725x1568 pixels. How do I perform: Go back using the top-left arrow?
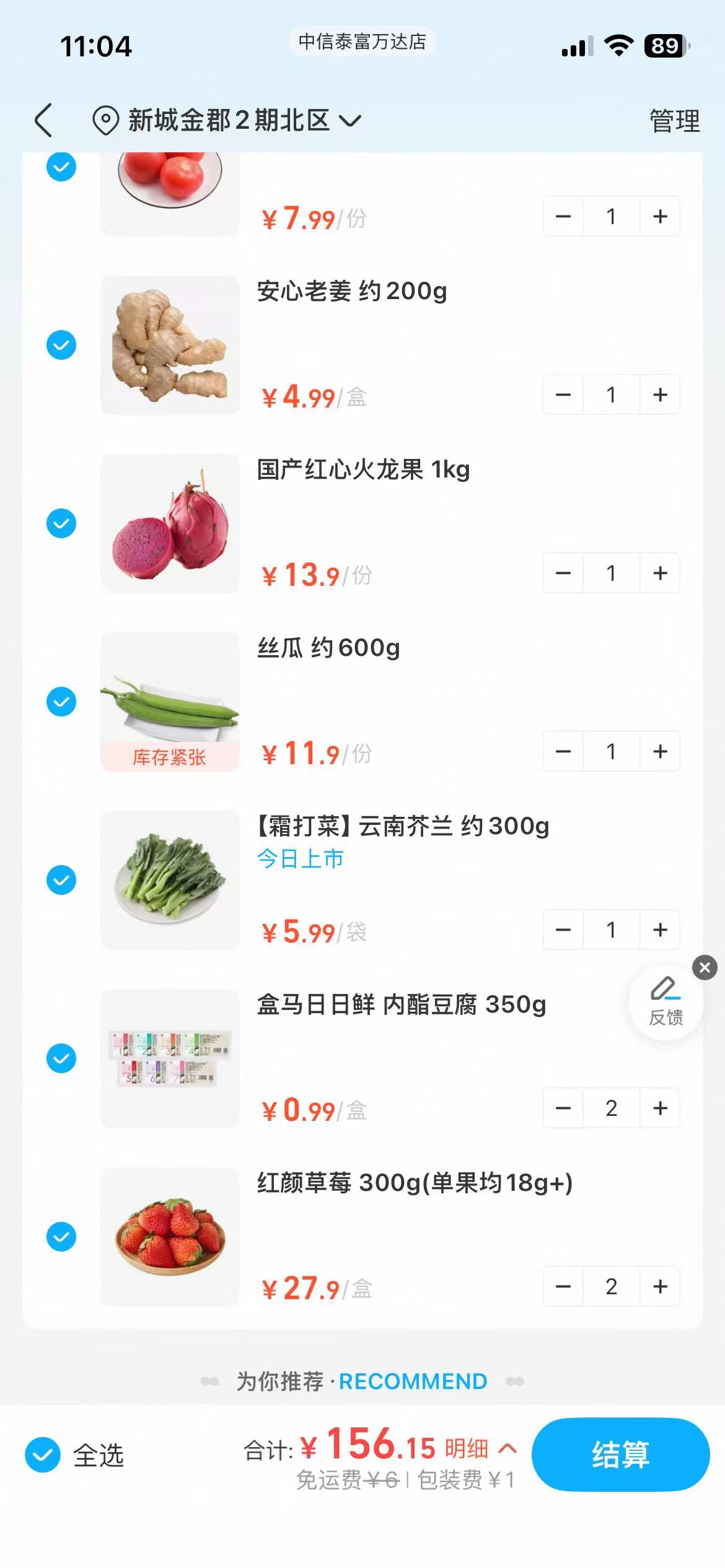tap(43, 120)
